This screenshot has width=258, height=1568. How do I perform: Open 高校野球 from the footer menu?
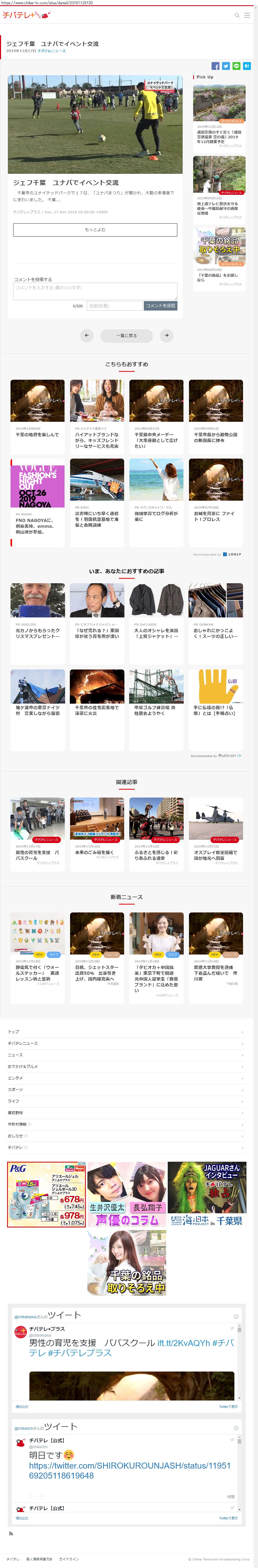[x=15, y=1113]
